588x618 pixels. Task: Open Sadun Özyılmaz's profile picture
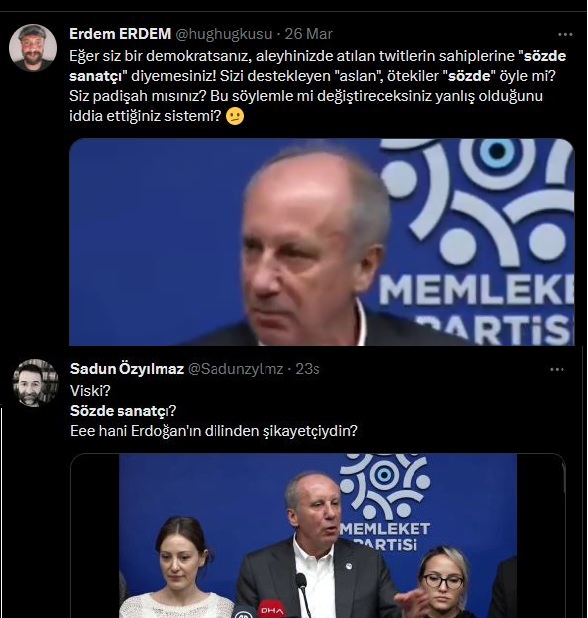pyautogui.click(x=35, y=382)
